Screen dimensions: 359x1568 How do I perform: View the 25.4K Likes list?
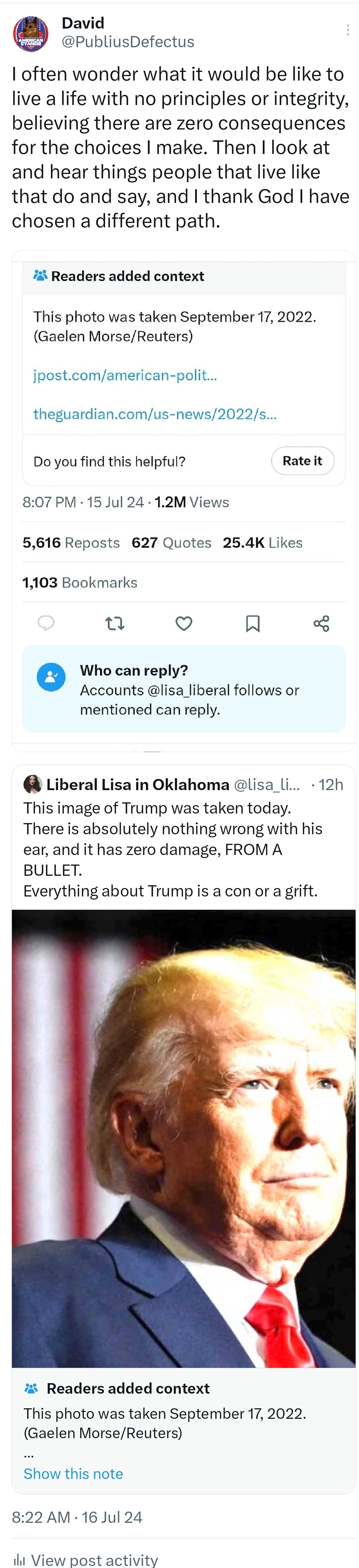coord(262,542)
